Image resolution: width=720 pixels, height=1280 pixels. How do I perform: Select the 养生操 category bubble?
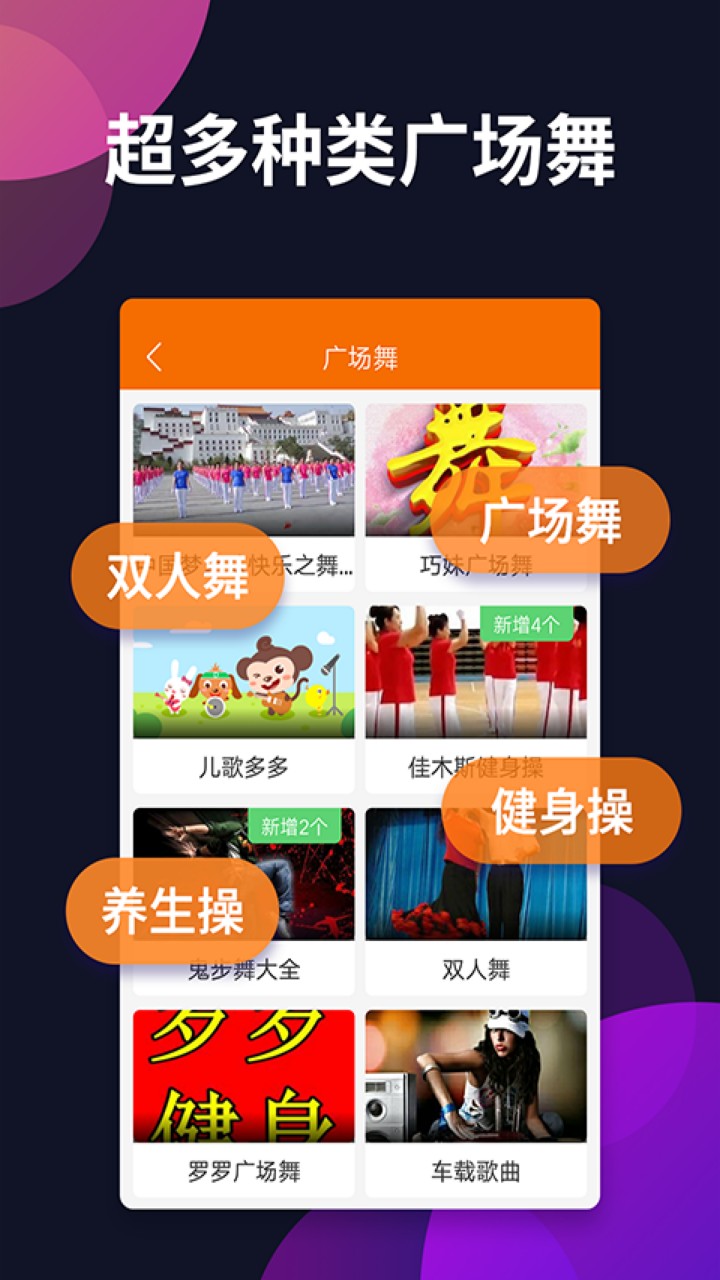pyautogui.click(x=177, y=908)
